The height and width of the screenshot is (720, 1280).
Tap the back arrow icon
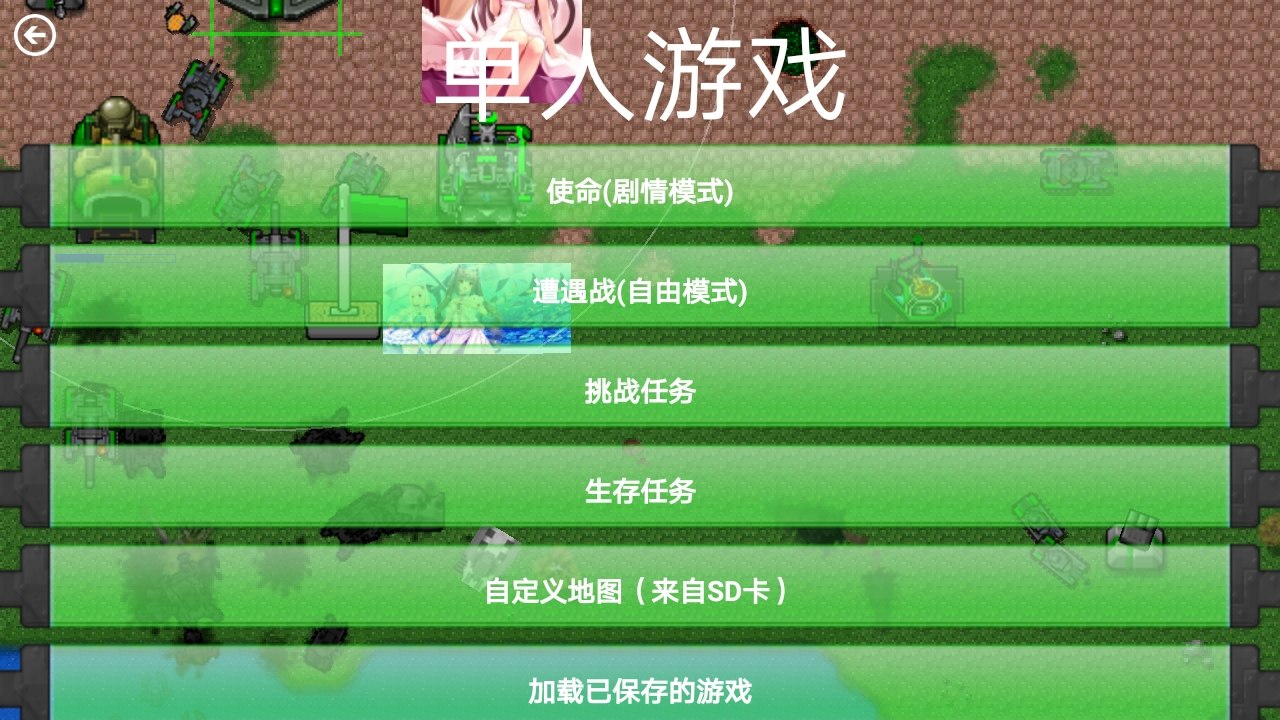[35, 36]
